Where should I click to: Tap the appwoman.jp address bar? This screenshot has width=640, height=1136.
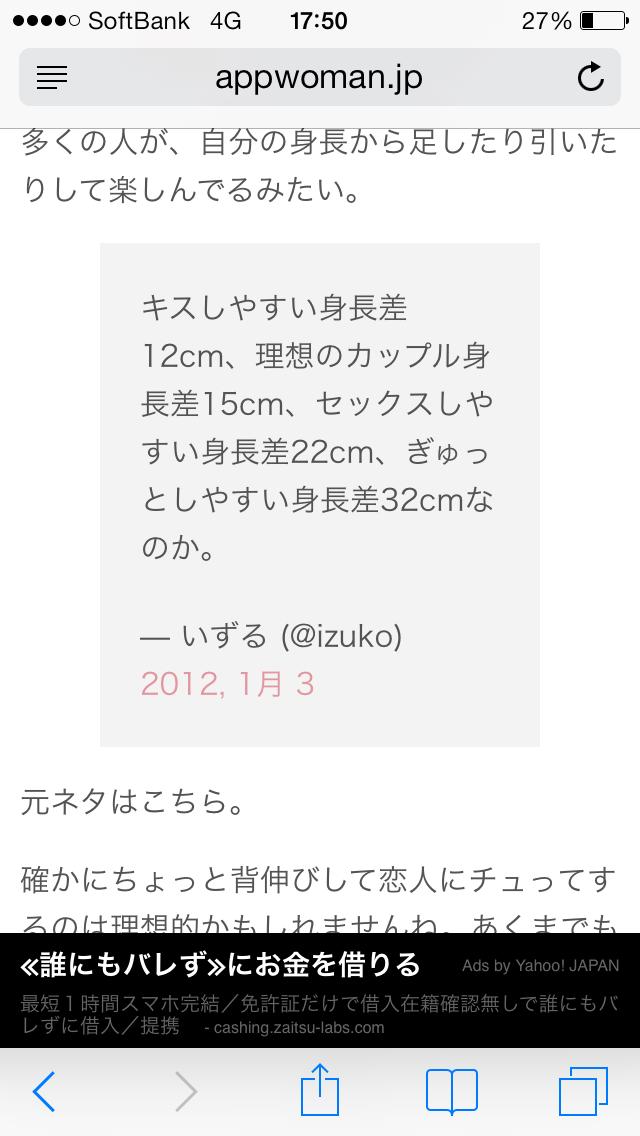(x=318, y=77)
